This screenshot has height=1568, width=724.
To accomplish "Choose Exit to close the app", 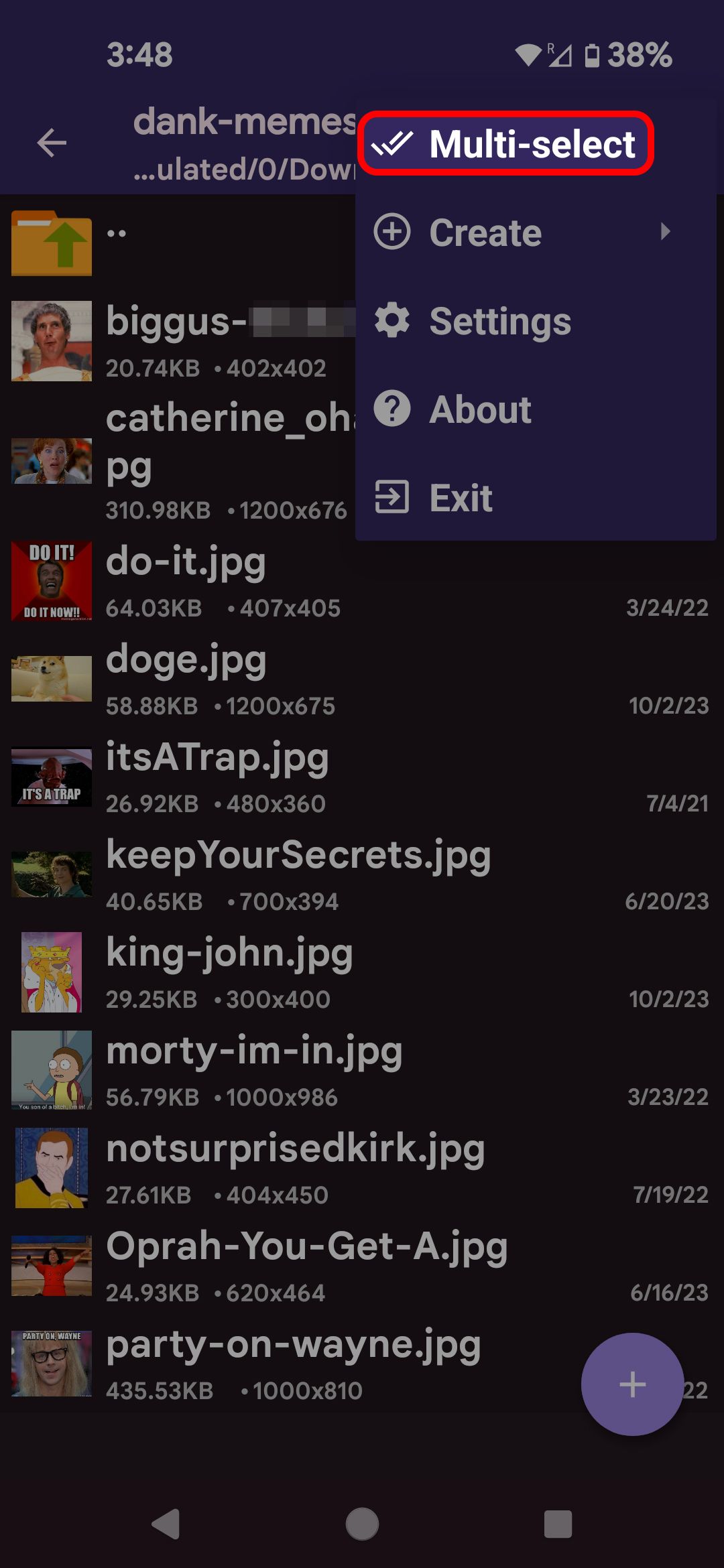I will [461, 498].
